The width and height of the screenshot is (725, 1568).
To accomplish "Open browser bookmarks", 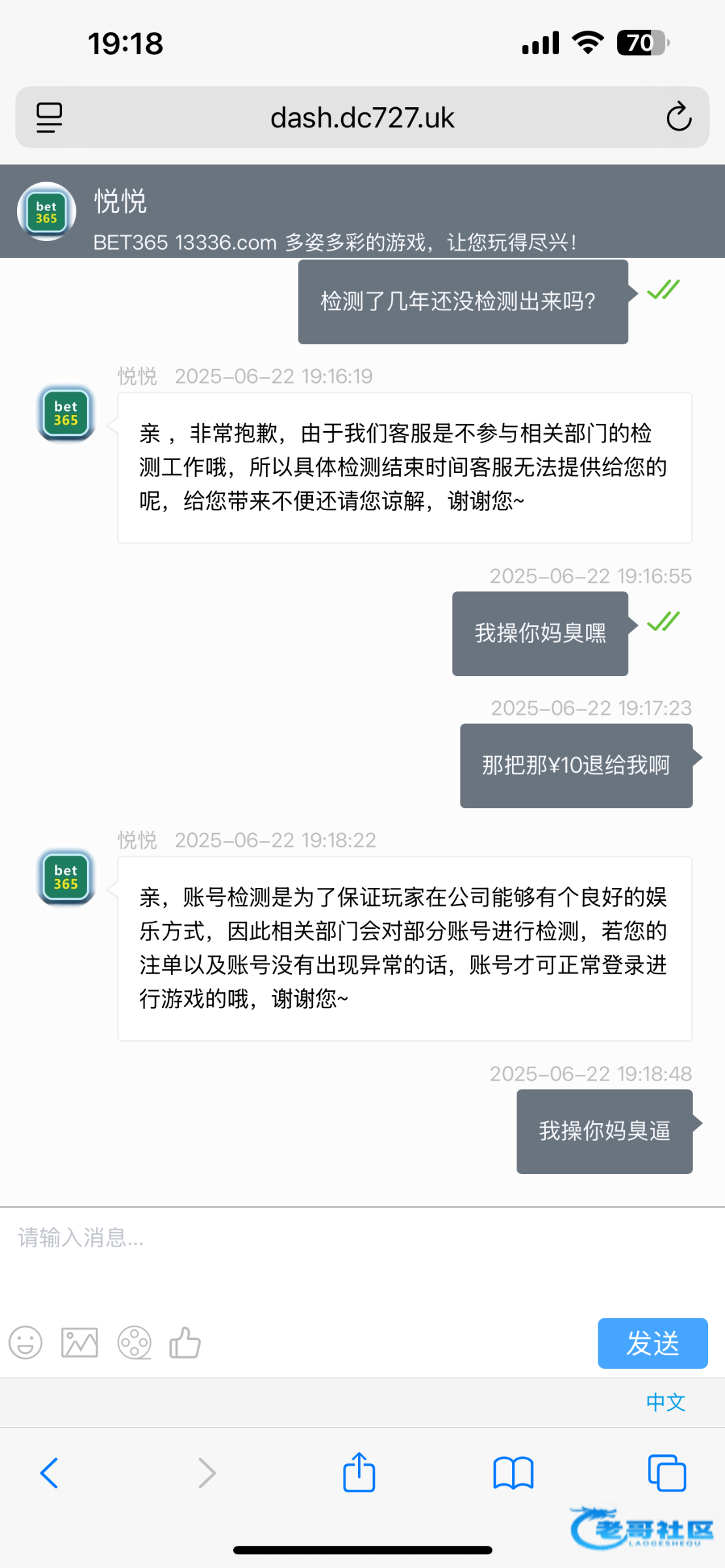I will pyautogui.click(x=513, y=1473).
